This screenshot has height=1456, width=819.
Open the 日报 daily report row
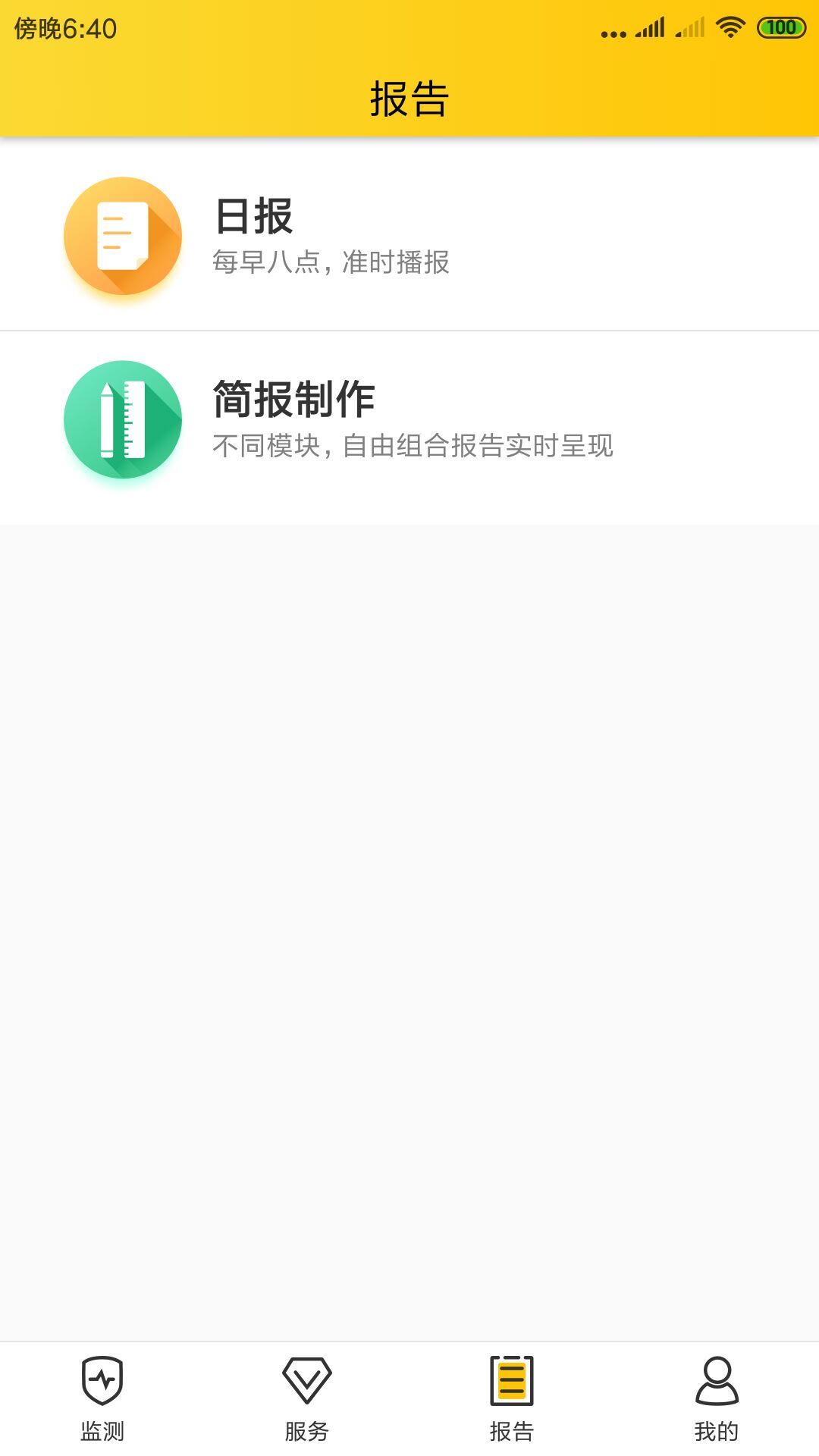(x=409, y=237)
